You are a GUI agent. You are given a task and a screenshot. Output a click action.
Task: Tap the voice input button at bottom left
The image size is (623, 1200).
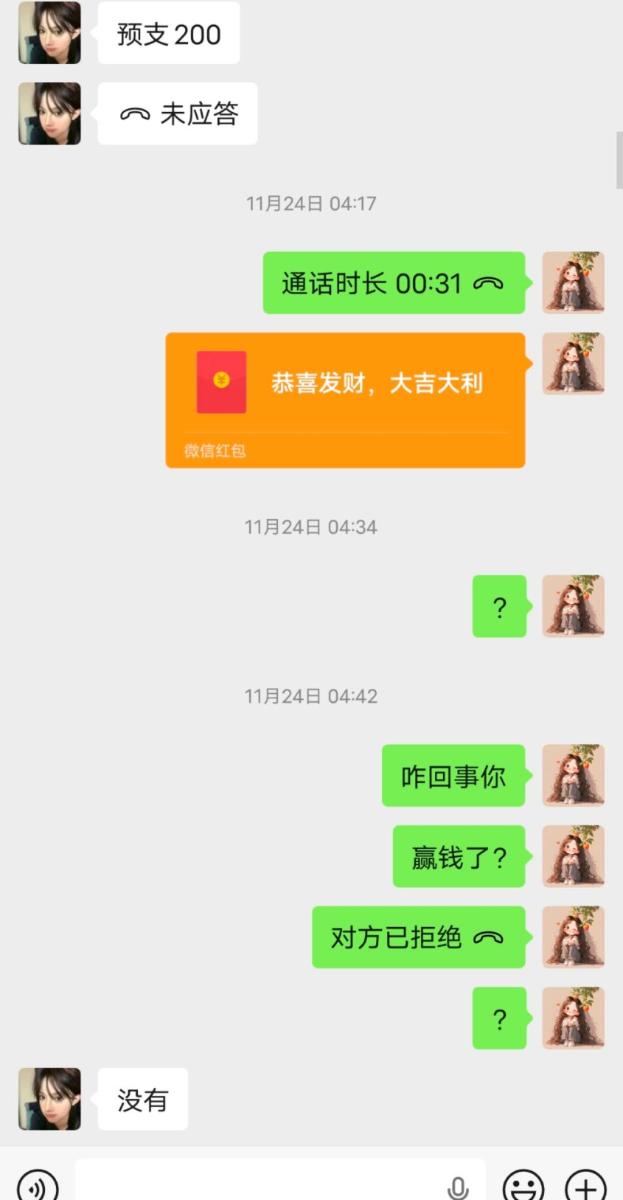[x=37, y=1187]
